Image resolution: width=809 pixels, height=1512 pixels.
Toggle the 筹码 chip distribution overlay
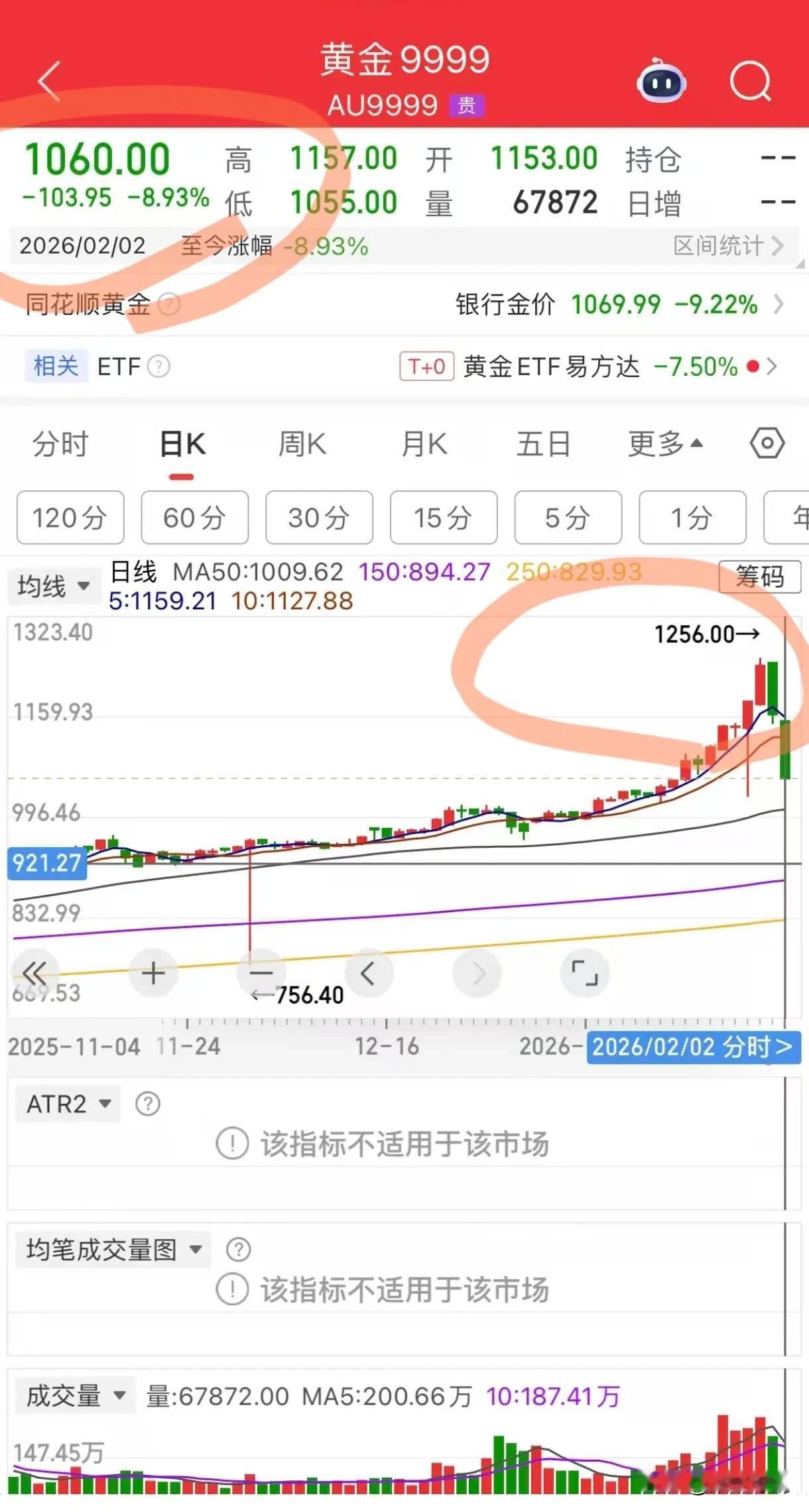tap(760, 577)
